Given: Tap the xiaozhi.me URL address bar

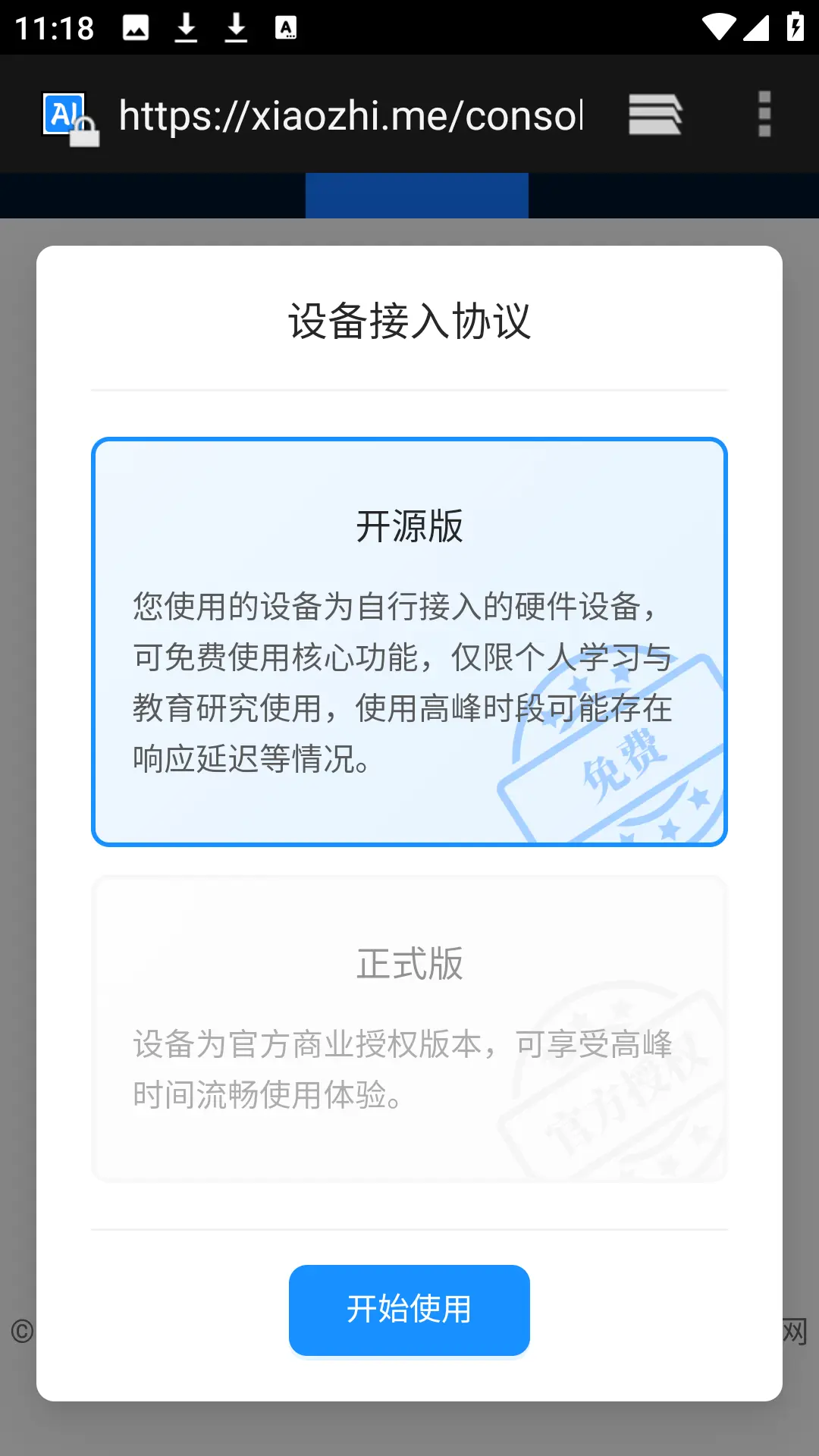Looking at the screenshot, I should point(351,115).
